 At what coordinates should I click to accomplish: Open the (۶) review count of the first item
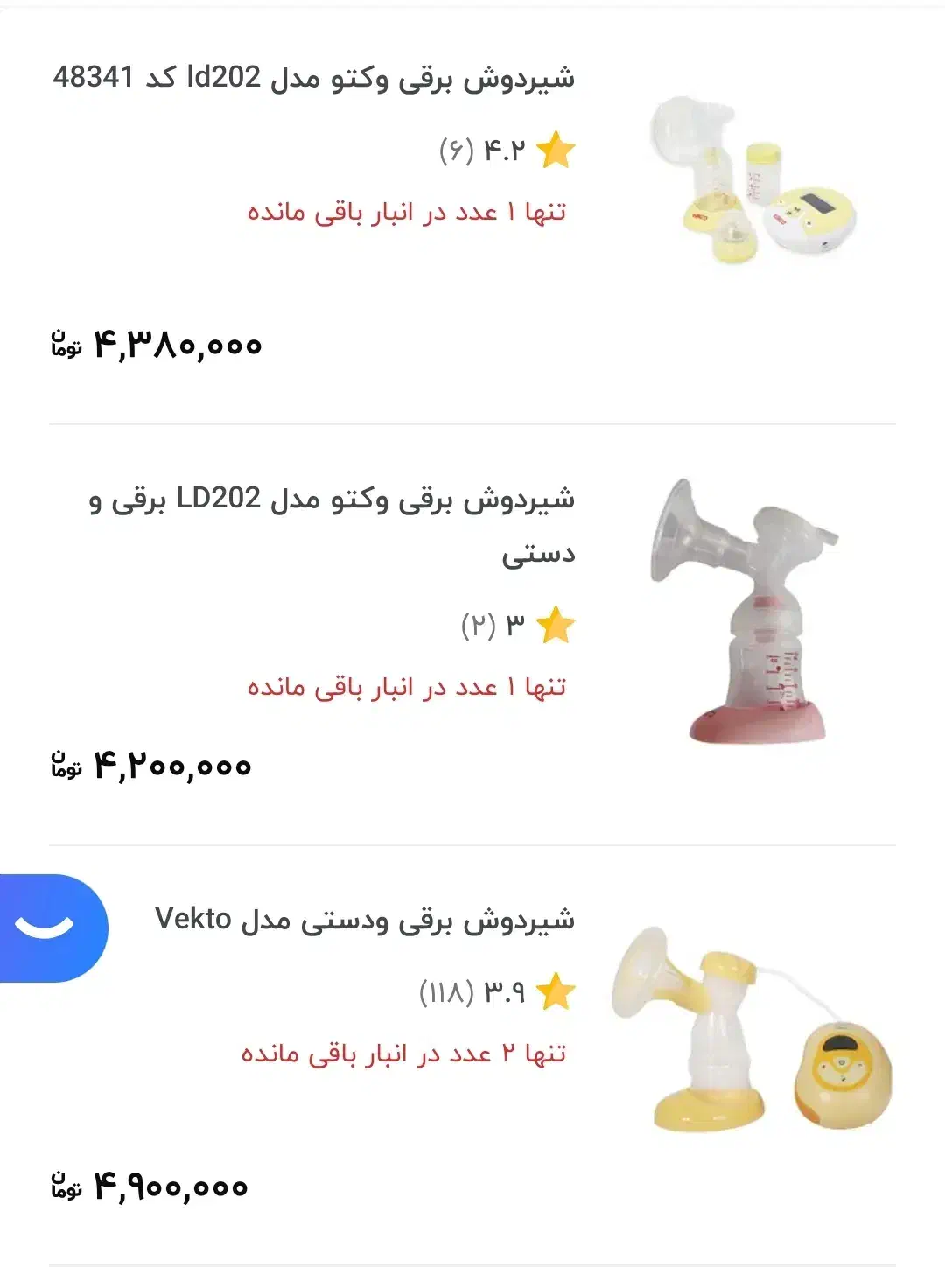[x=455, y=150]
